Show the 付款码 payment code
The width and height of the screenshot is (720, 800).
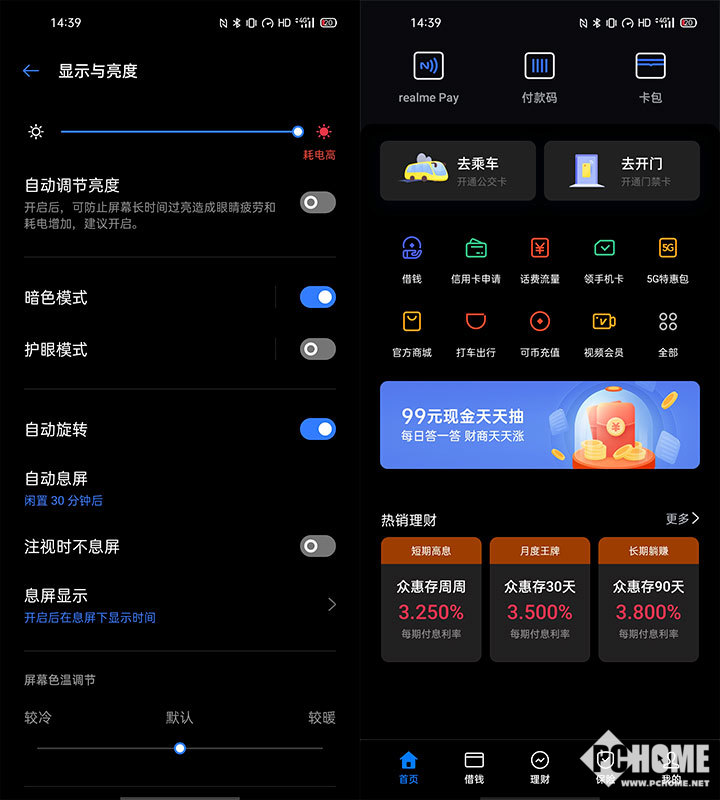539,77
